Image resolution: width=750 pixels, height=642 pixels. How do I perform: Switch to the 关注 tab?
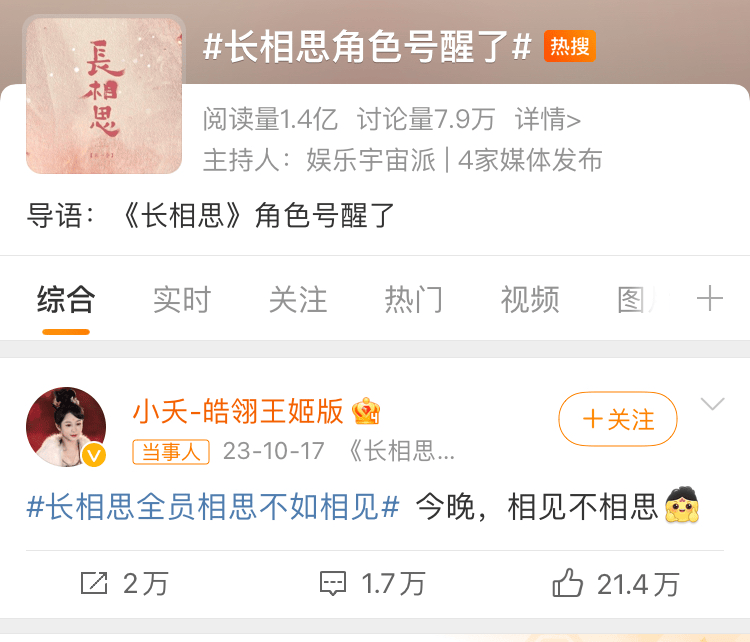click(x=298, y=299)
